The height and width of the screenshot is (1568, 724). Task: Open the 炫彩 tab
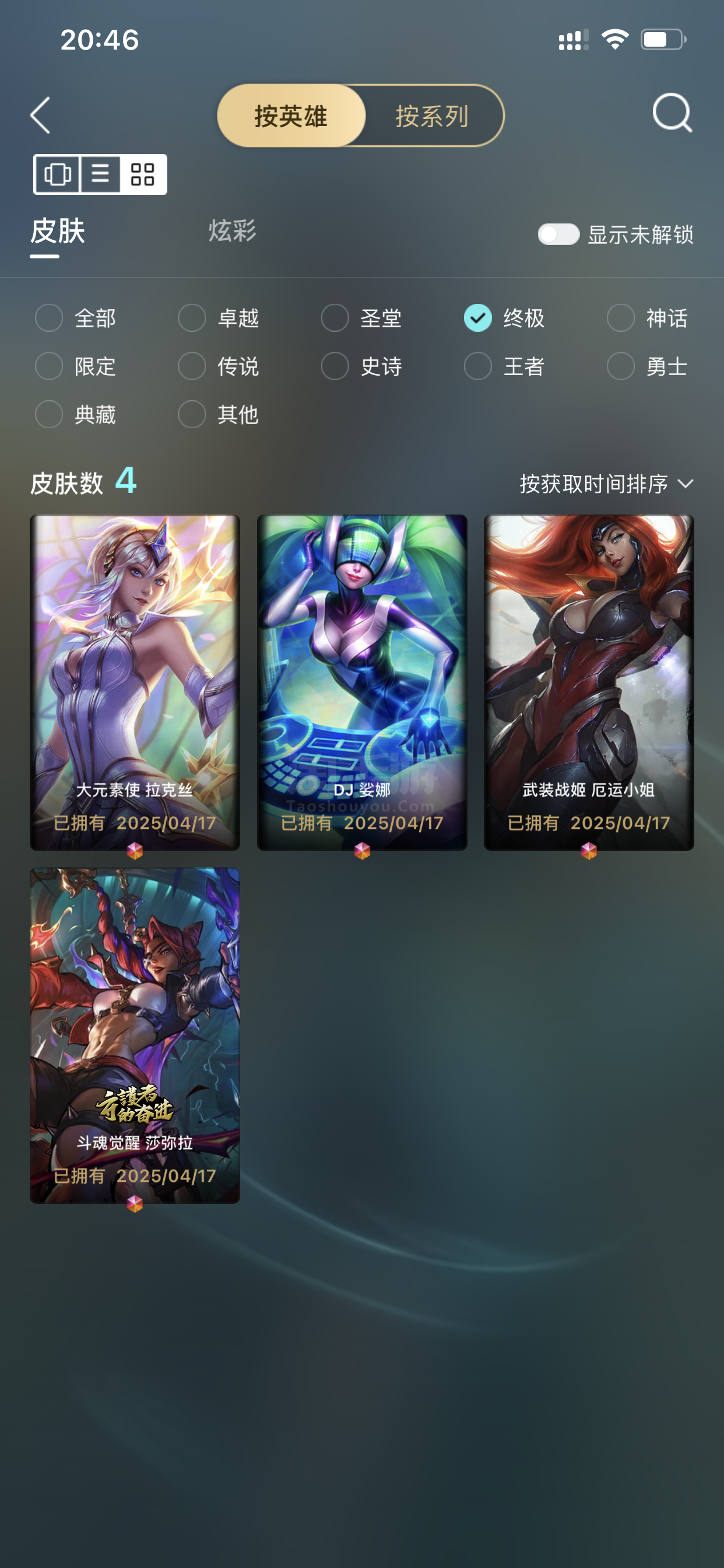point(233,230)
